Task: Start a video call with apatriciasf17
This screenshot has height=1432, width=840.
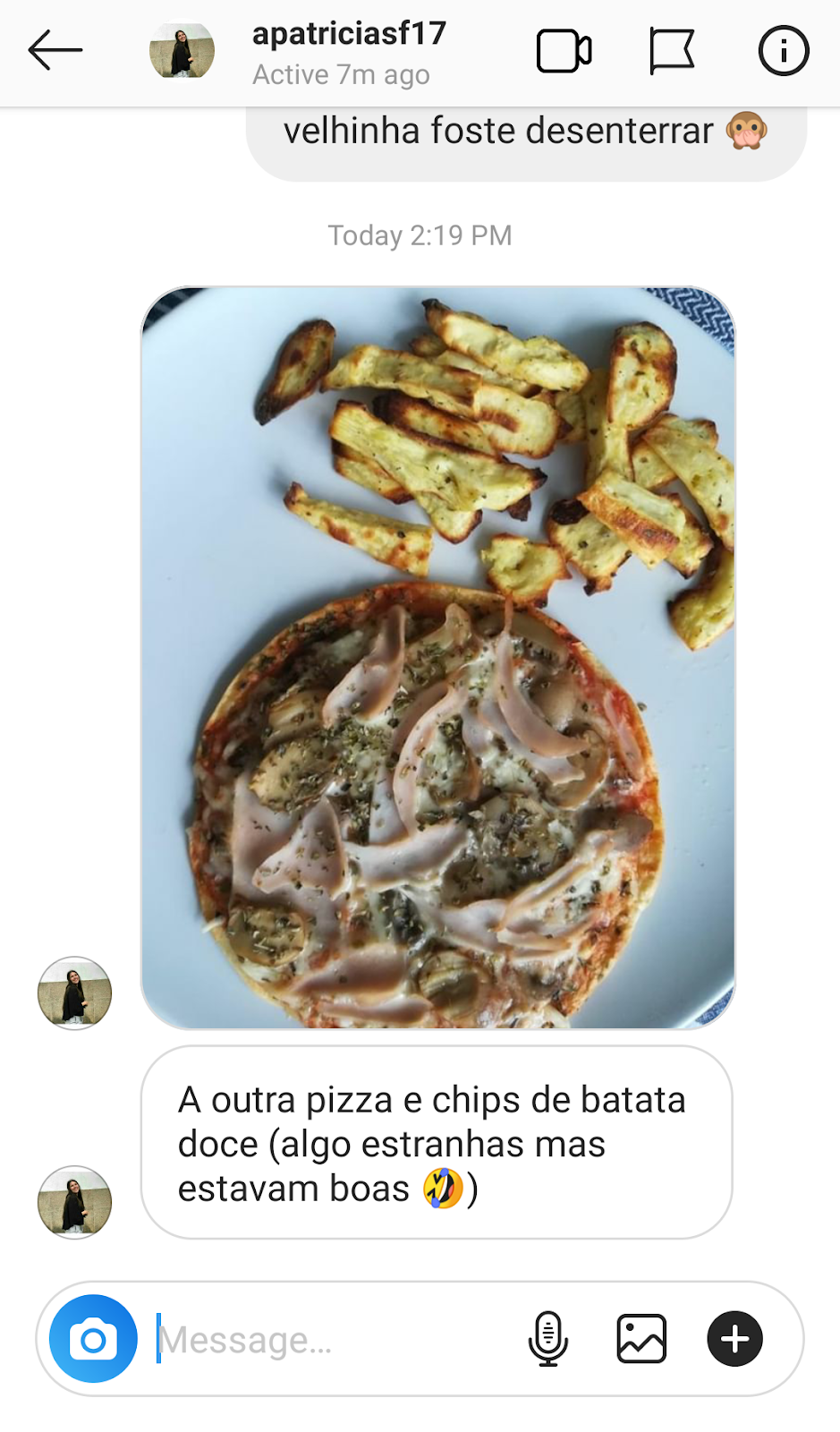Action: click(564, 51)
